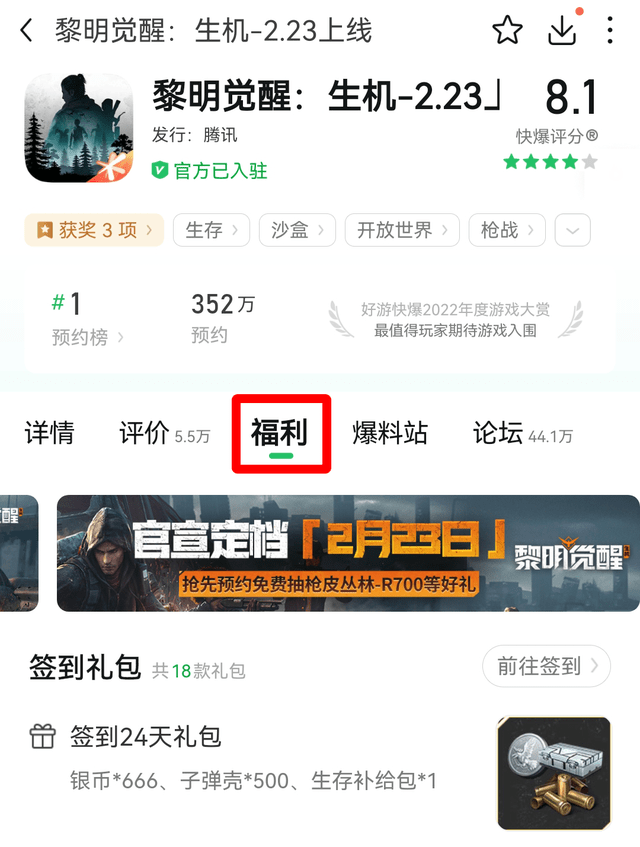
Task: Select the 枪战 tag chip
Action: pyautogui.click(x=507, y=230)
